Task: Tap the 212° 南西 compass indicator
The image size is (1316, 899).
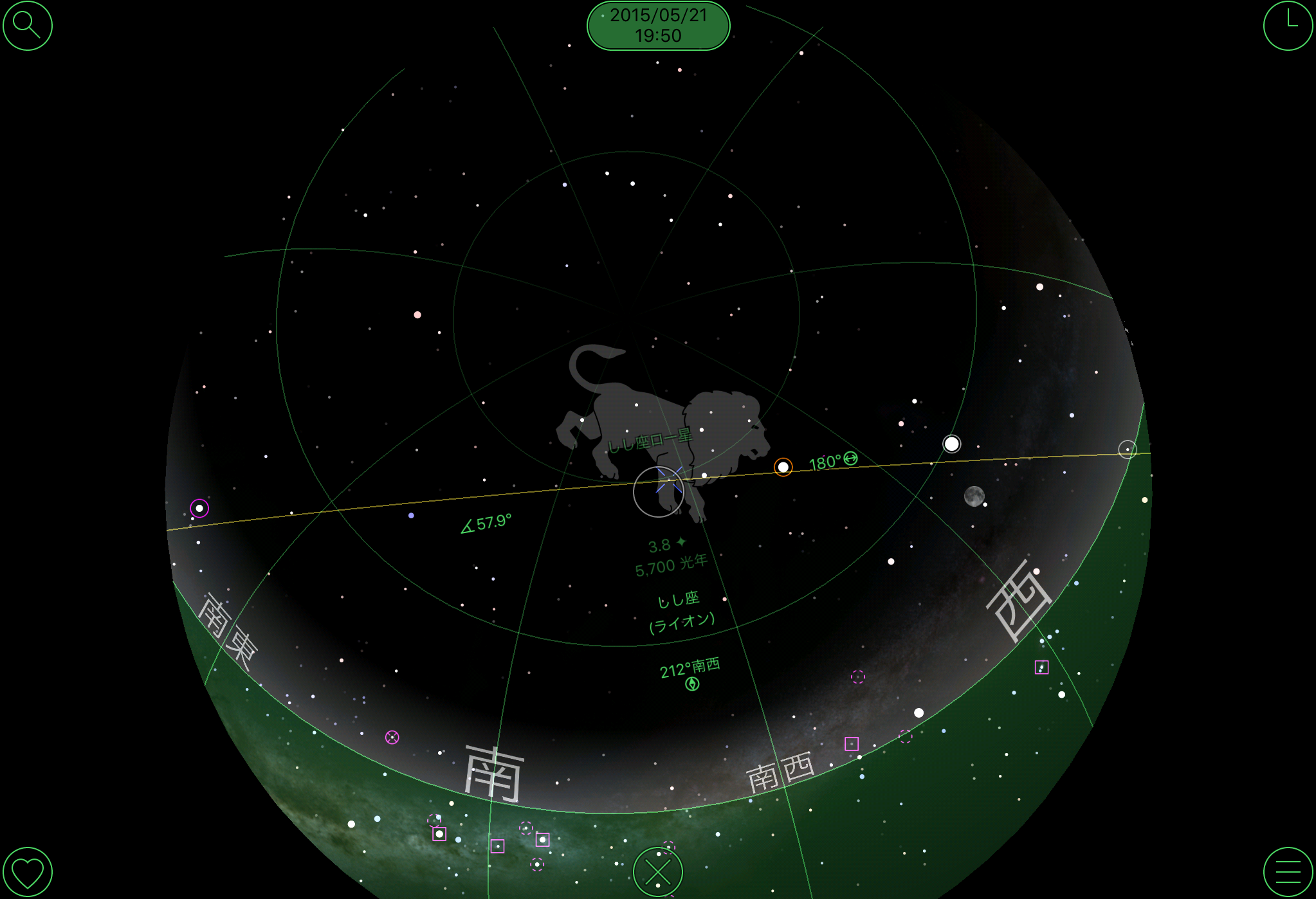Action: click(691, 674)
